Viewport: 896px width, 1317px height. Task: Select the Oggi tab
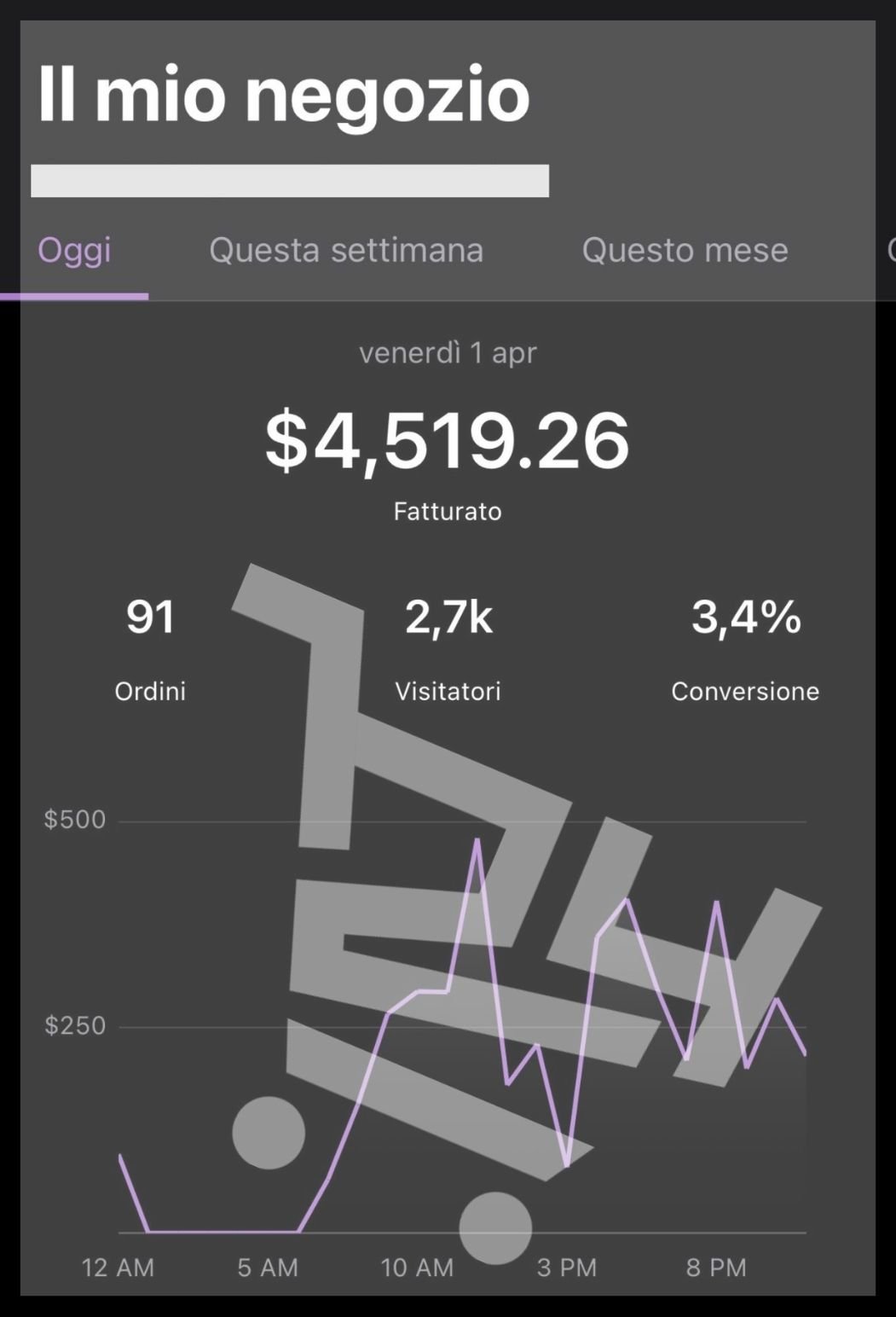pos(74,251)
